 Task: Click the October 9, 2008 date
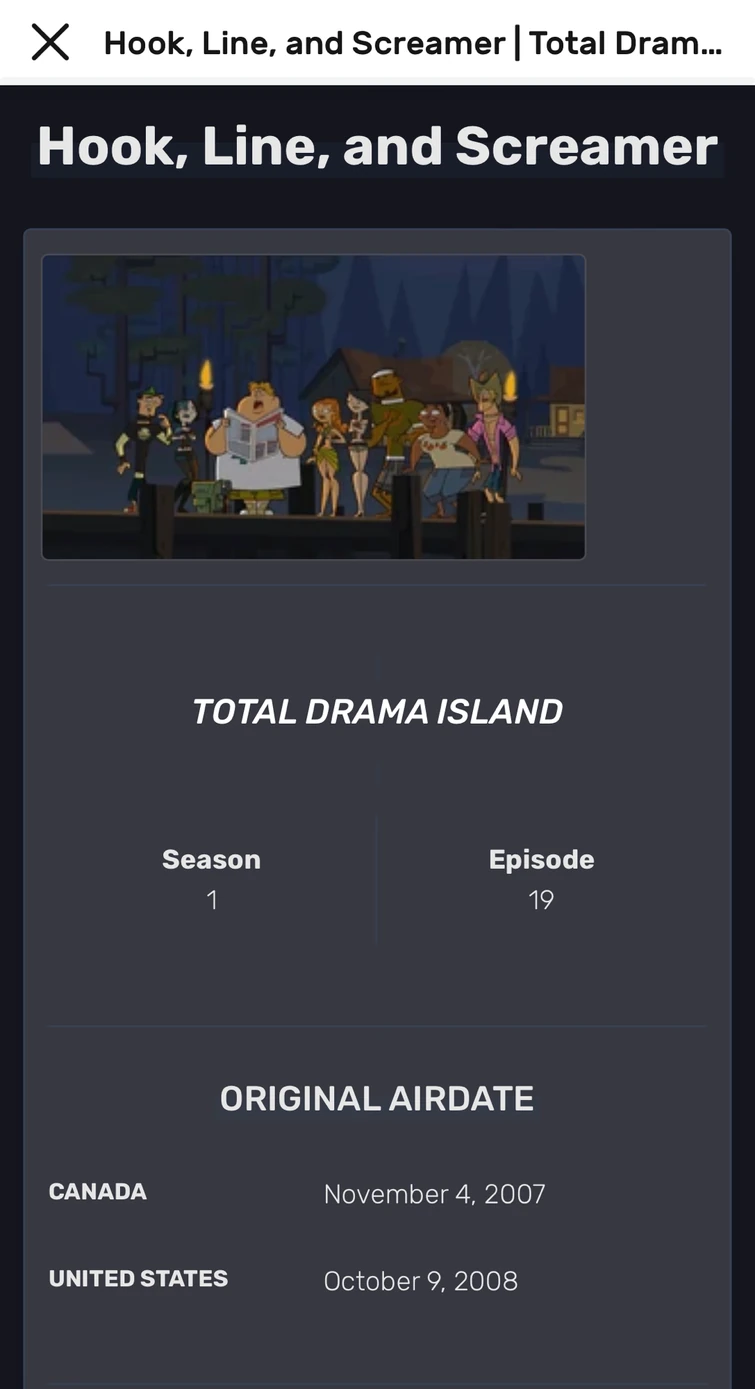[x=420, y=1280]
